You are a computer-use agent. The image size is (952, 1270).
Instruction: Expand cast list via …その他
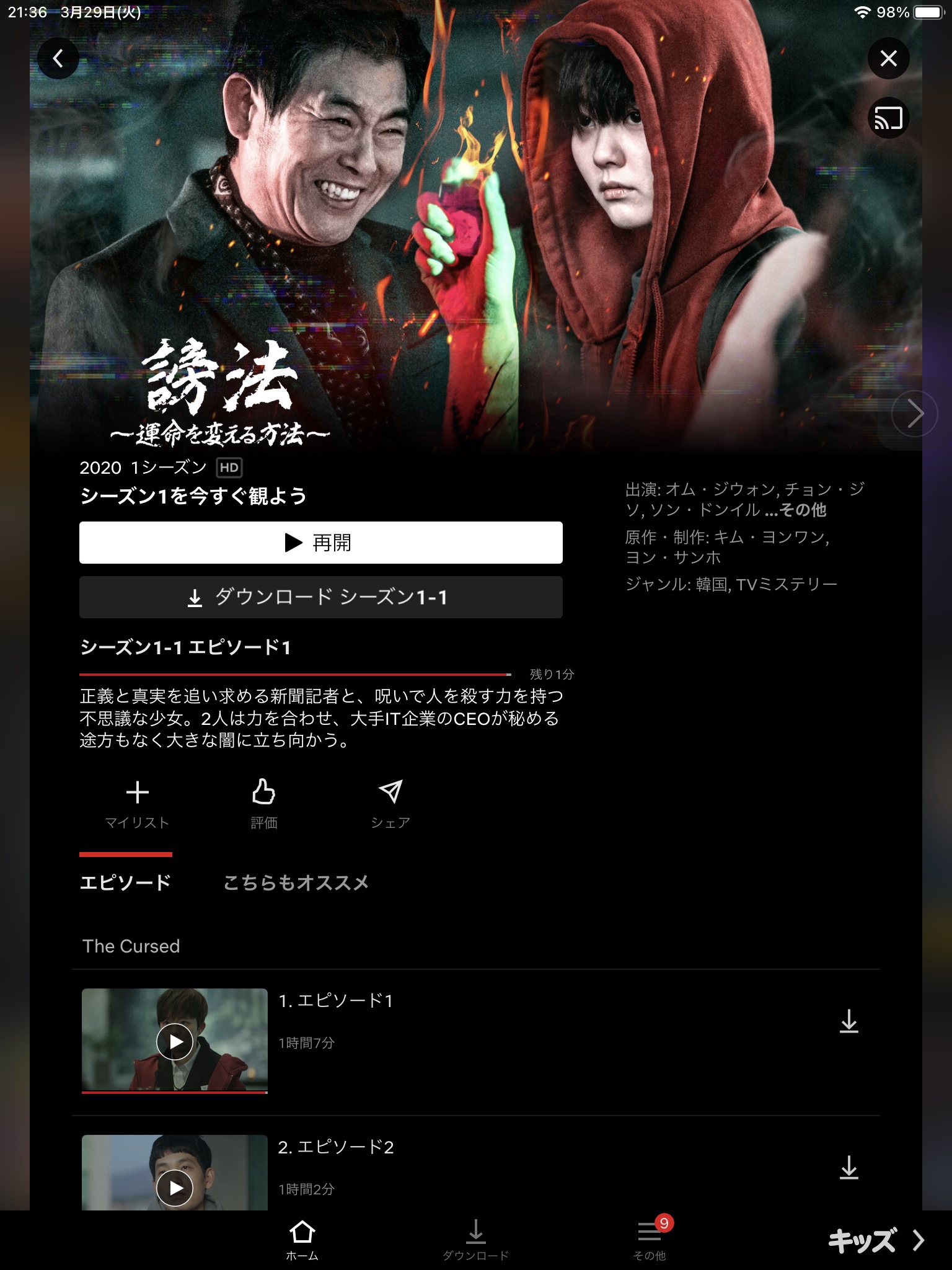point(796,510)
